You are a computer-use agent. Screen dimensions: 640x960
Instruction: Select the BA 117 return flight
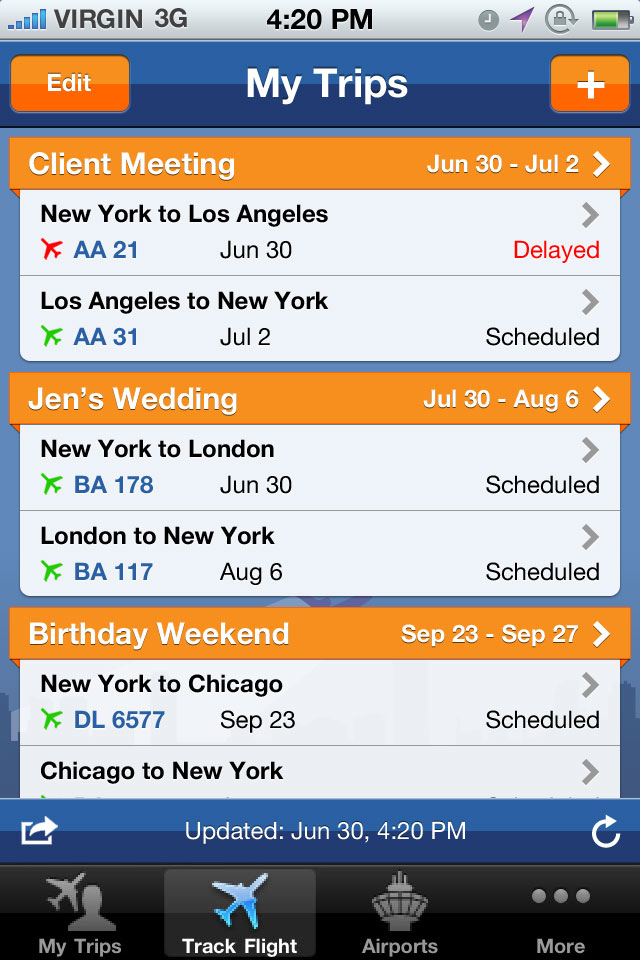(320, 554)
